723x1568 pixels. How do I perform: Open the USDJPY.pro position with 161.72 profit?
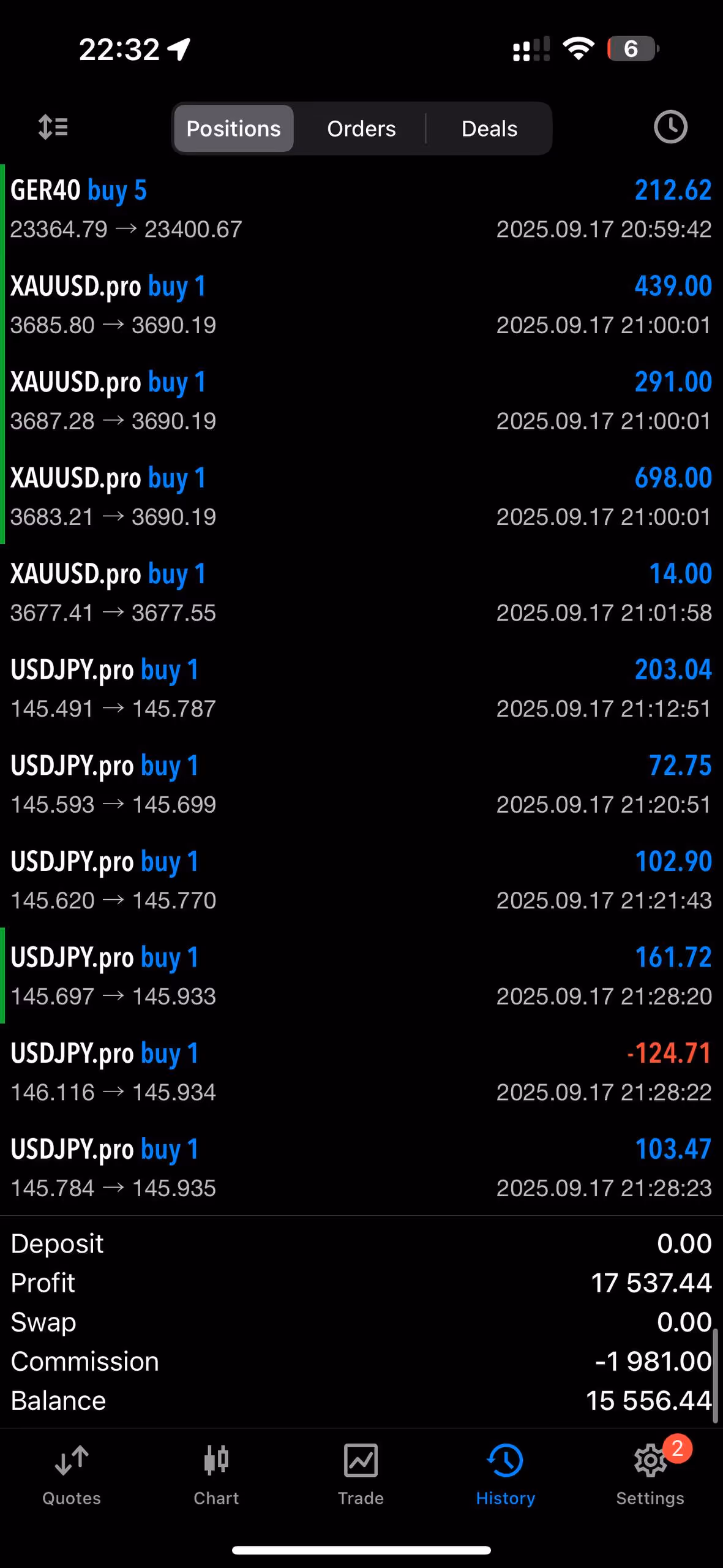click(361, 976)
